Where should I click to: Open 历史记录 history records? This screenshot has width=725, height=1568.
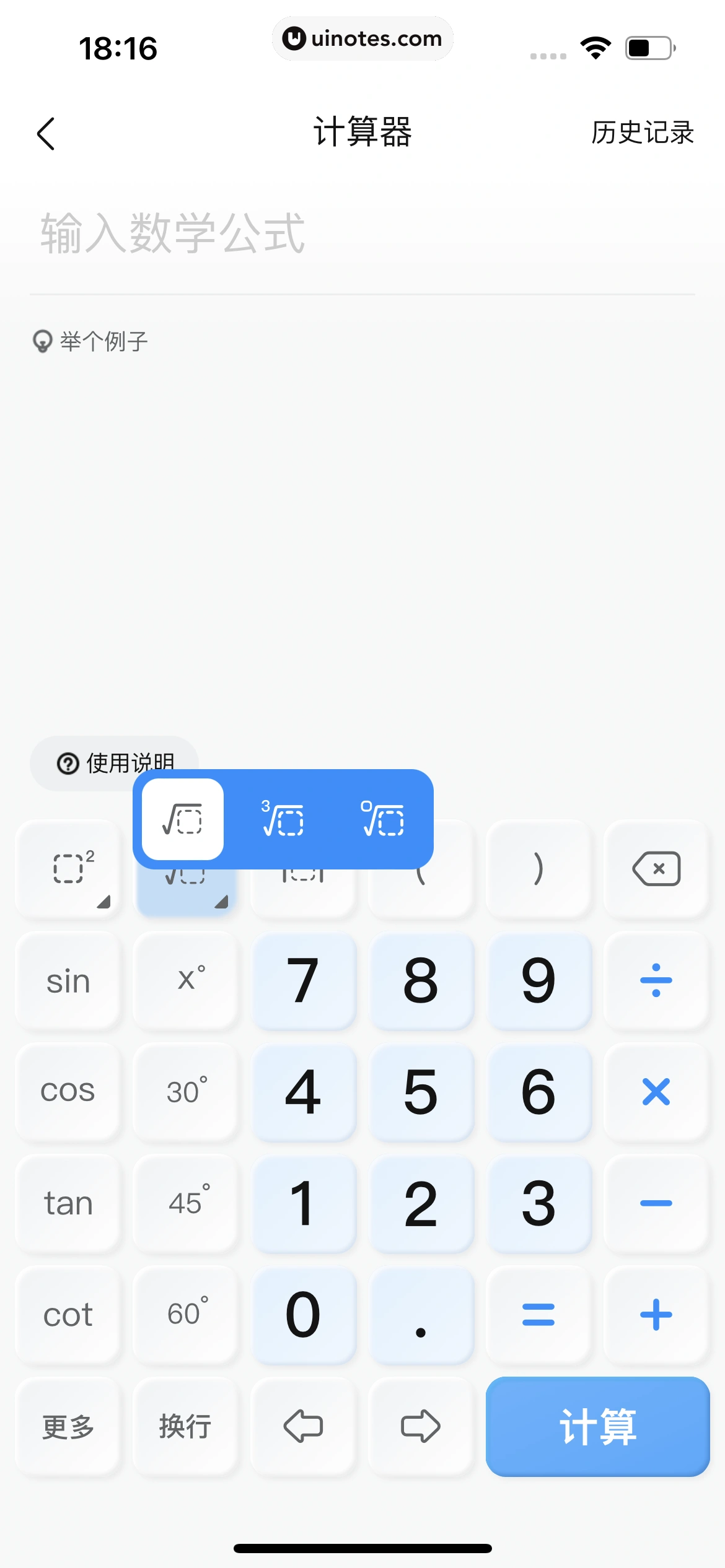point(642,133)
